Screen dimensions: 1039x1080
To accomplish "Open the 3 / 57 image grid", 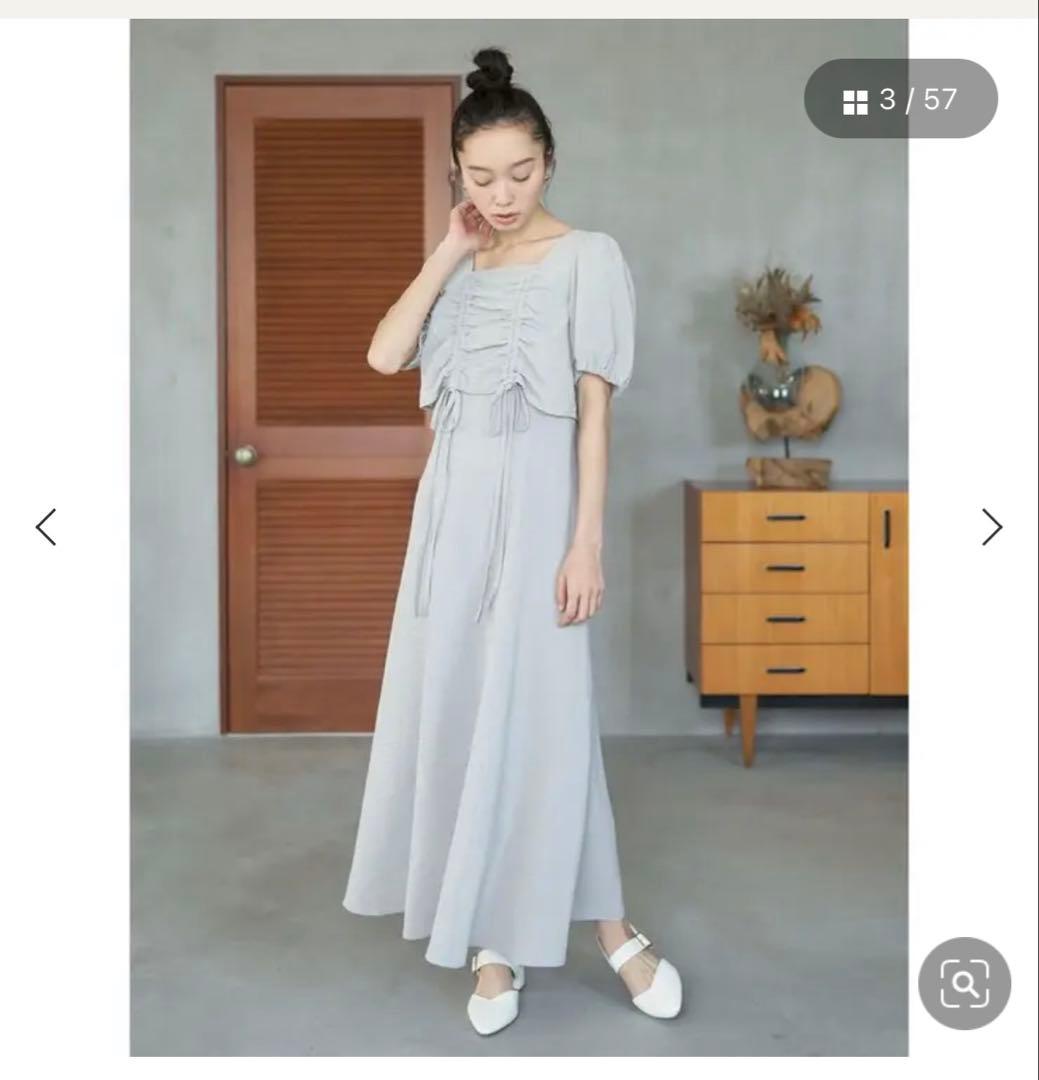I will pos(901,99).
